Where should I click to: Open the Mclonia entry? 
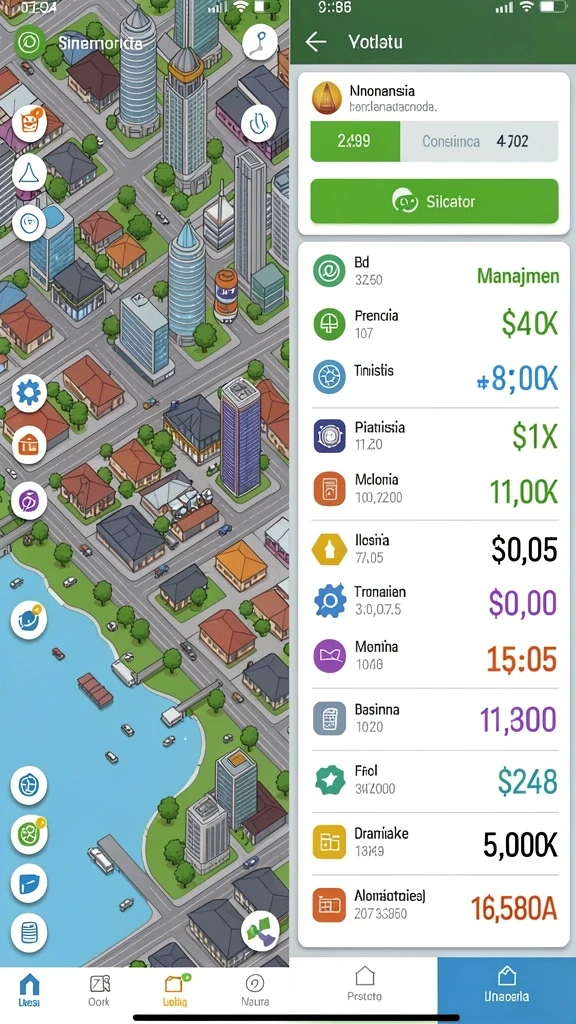pos(434,489)
